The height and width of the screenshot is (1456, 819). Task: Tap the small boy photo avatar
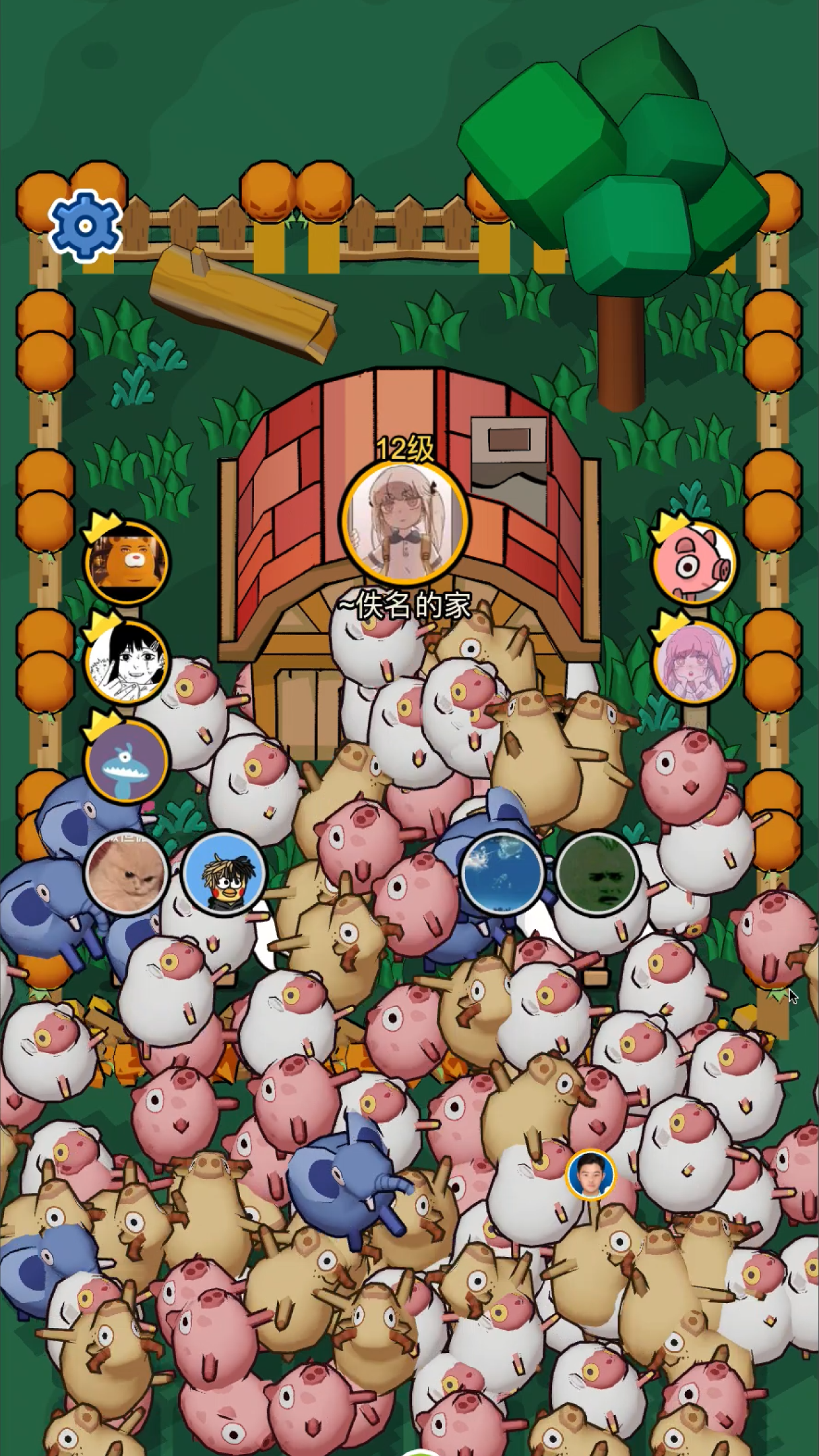590,1174
